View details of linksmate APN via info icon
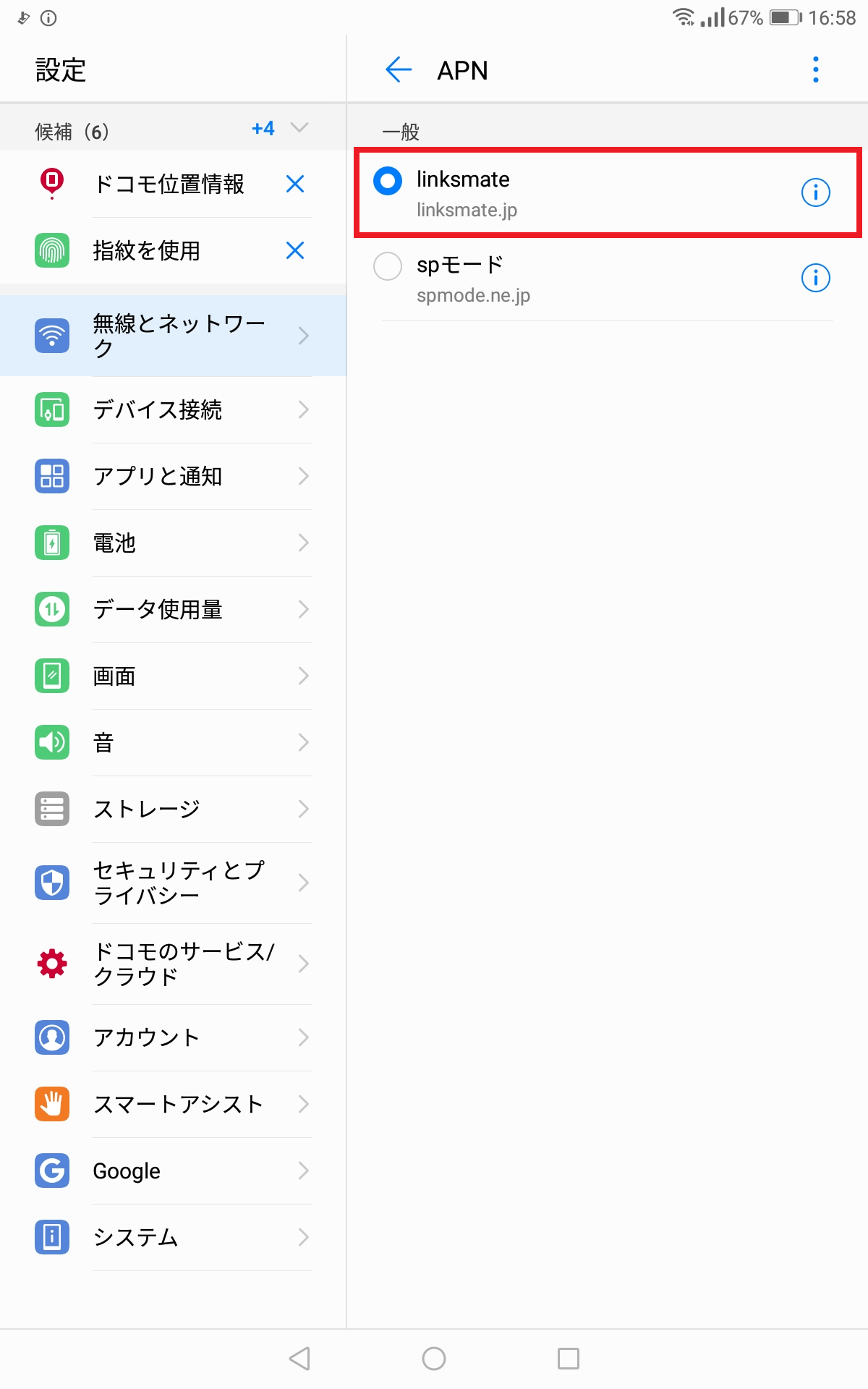 click(816, 192)
